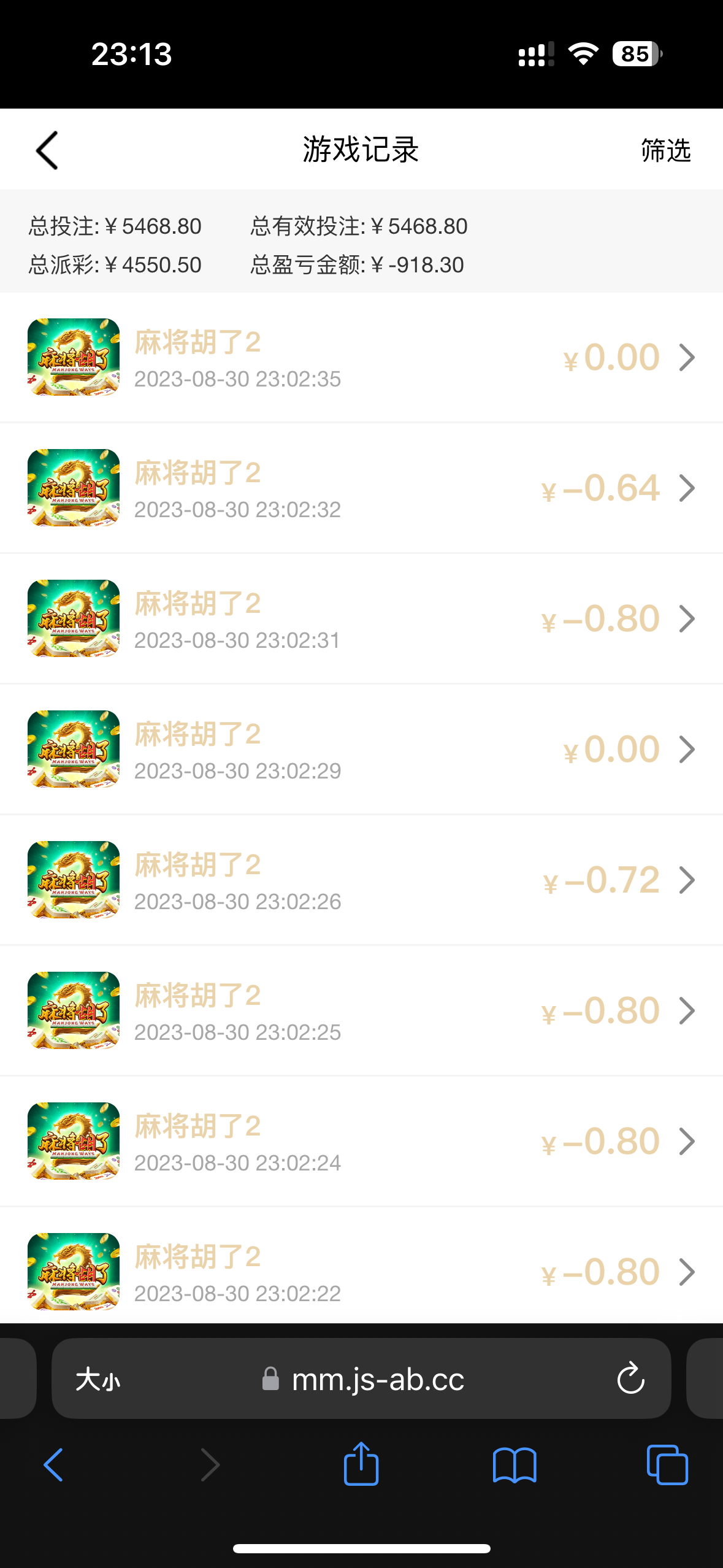Reload the page in Safari
The height and width of the screenshot is (1568, 723).
(x=630, y=1379)
